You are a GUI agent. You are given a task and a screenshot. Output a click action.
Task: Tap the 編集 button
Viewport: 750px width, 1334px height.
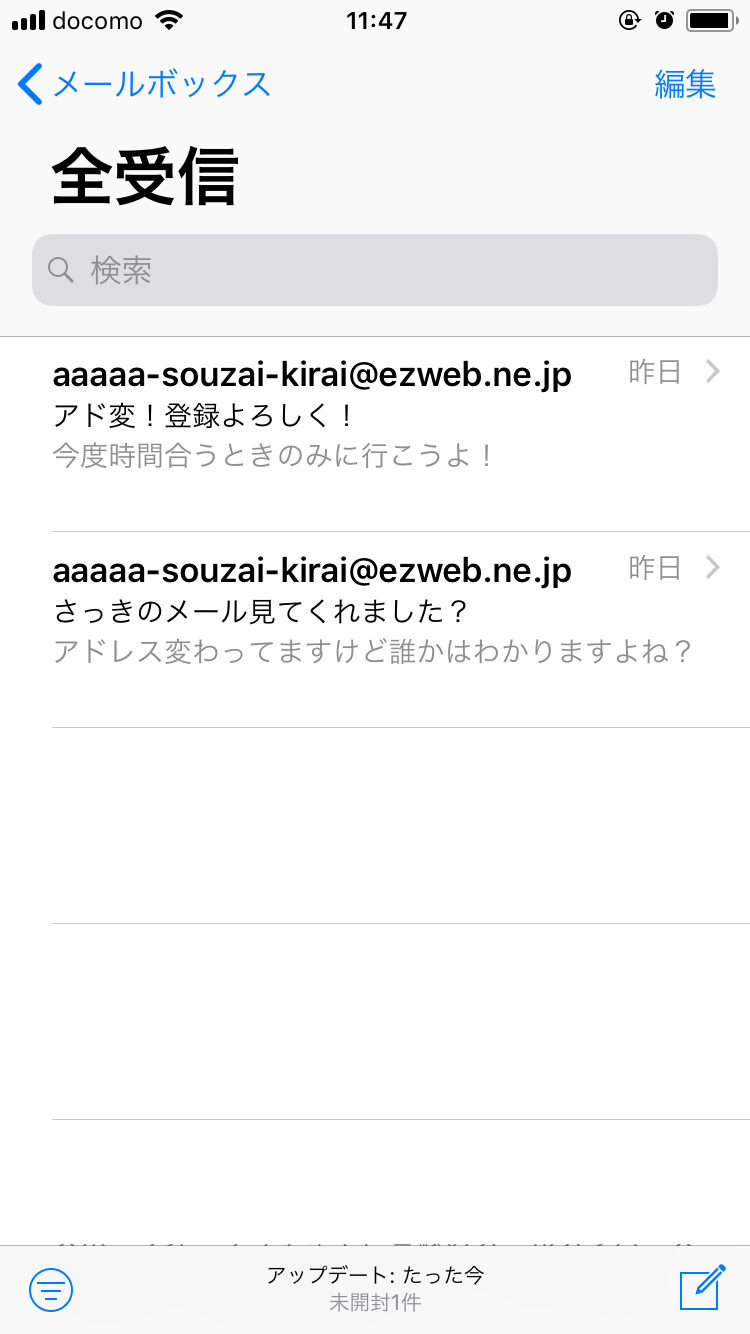point(685,84)
